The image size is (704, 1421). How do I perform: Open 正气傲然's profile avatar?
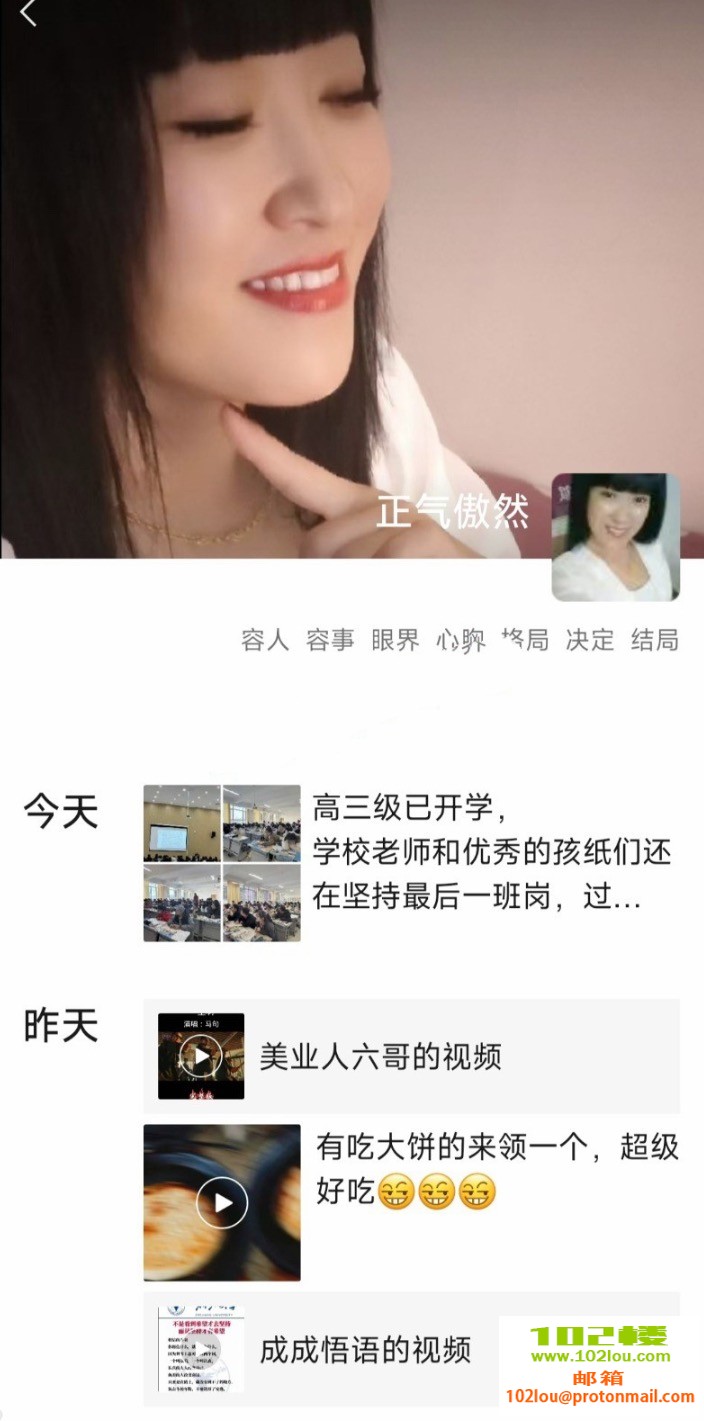(615, 537)
